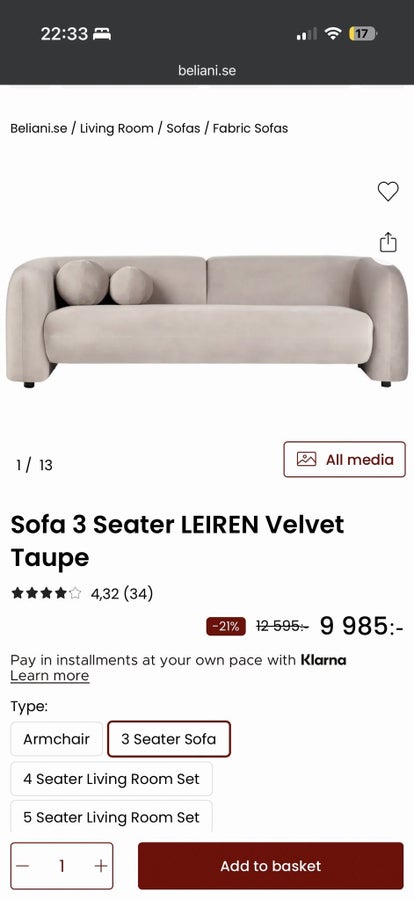This screenshot has height=900, width=414.
Task: Open All media gallery
Action: coord(345,459)
